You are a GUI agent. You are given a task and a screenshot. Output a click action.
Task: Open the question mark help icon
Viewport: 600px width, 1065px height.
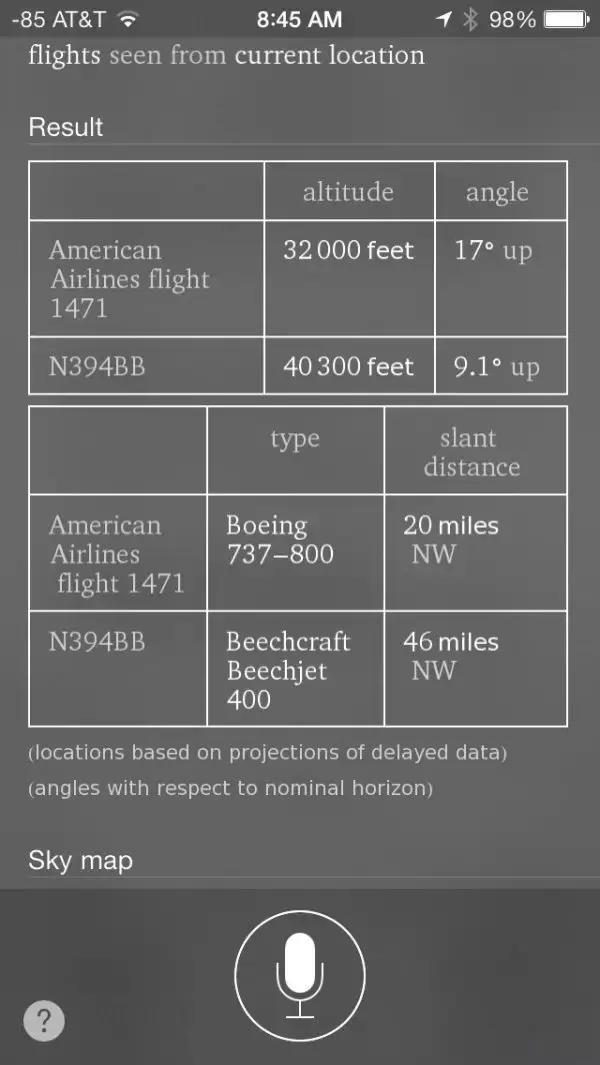click(x=44, y=1020)
